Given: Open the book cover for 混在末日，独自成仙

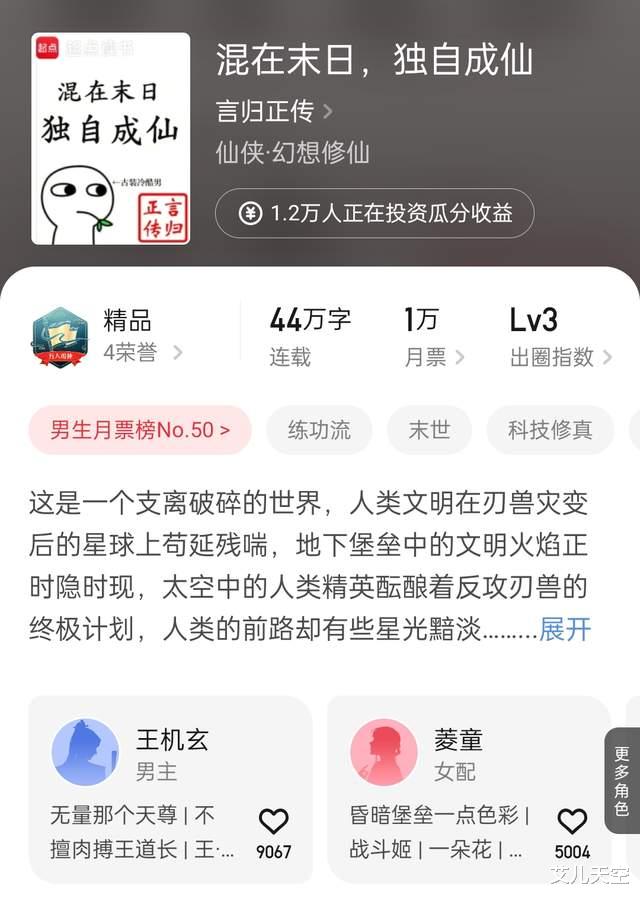Looking at the screenshot, I should [110, 139].
